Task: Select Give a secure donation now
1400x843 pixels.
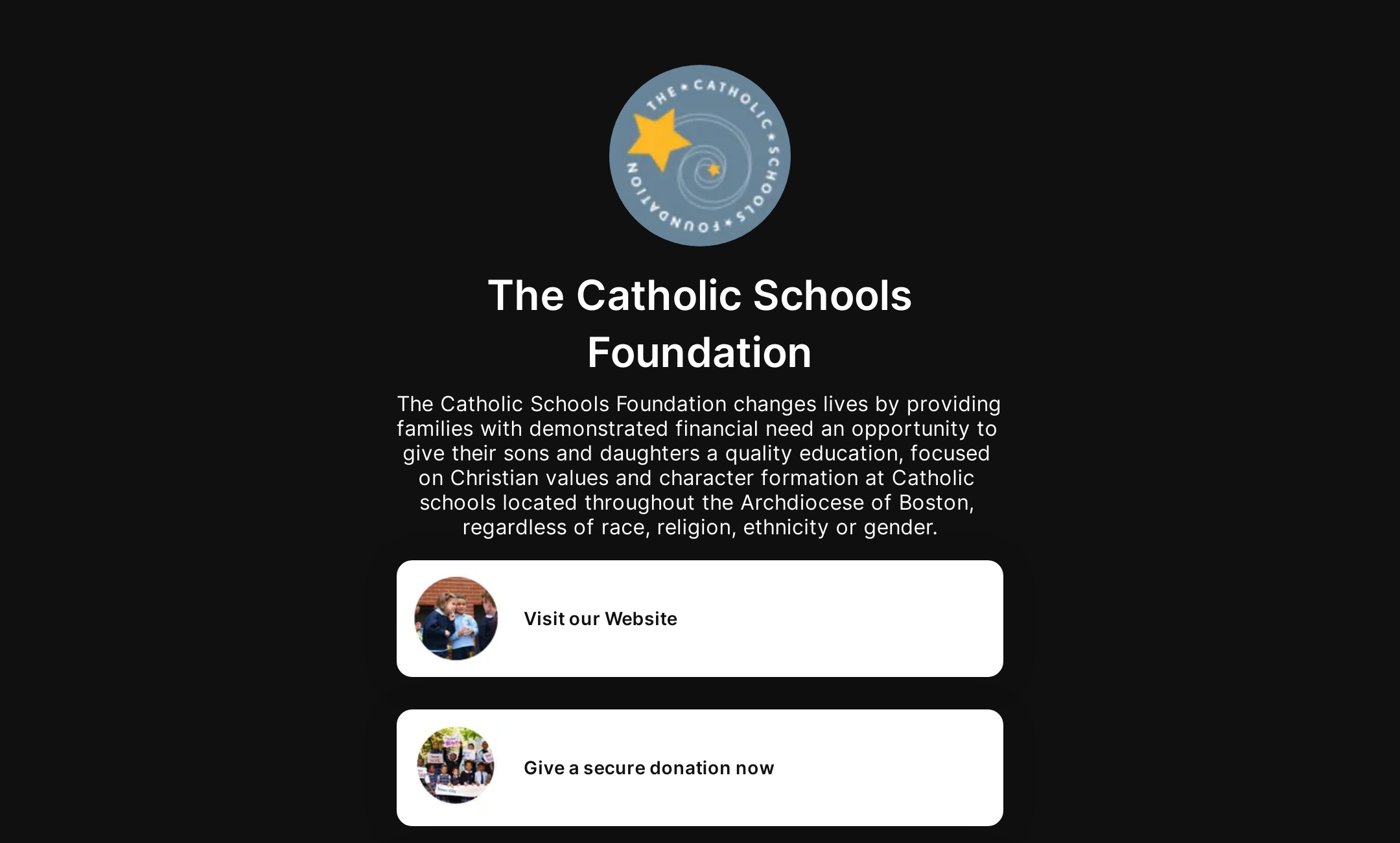Action: coord(699,768)
